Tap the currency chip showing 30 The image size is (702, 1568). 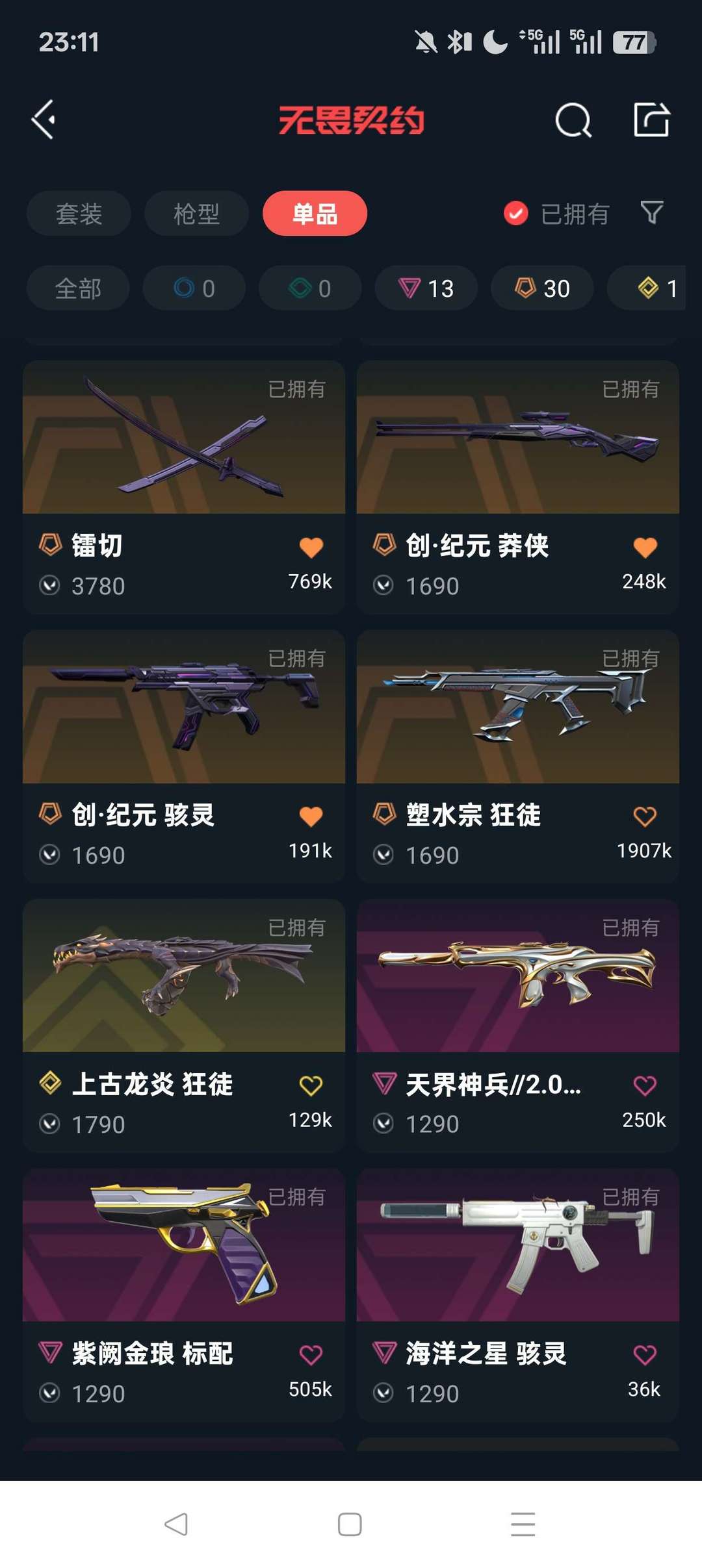[x=541, y=288]
